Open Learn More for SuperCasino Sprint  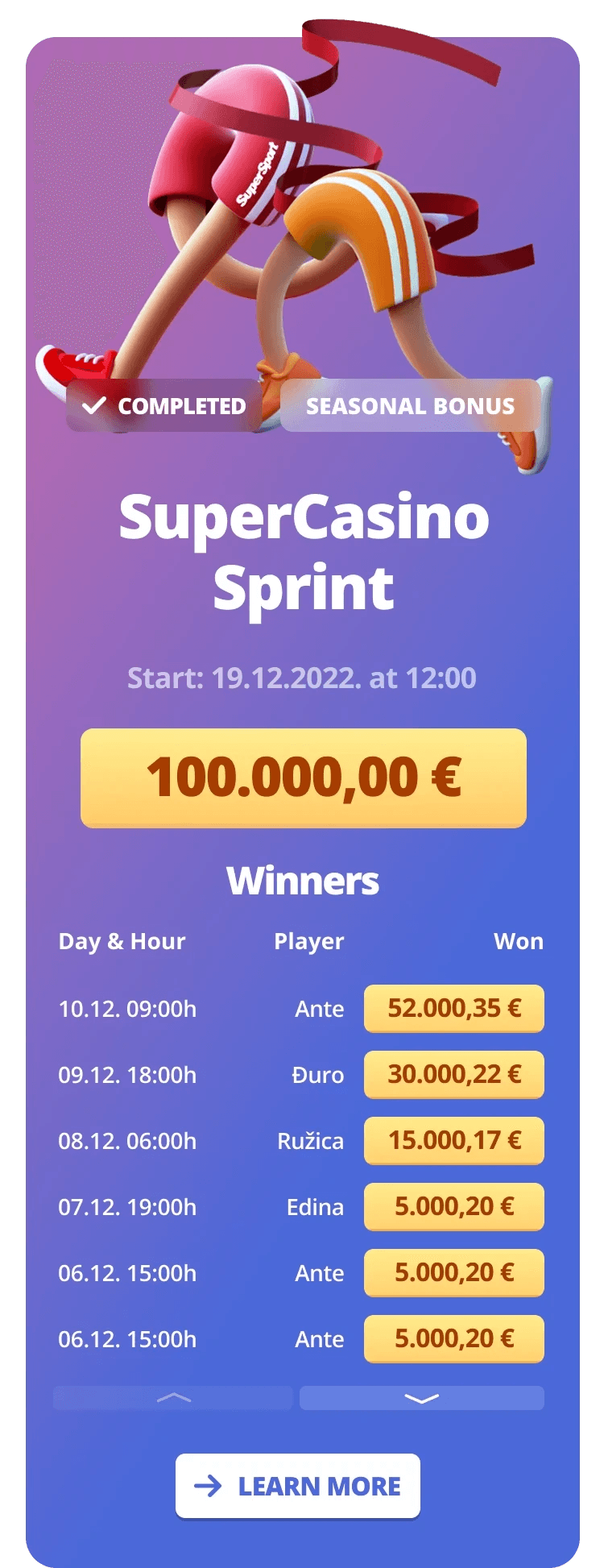(298, 1486)
